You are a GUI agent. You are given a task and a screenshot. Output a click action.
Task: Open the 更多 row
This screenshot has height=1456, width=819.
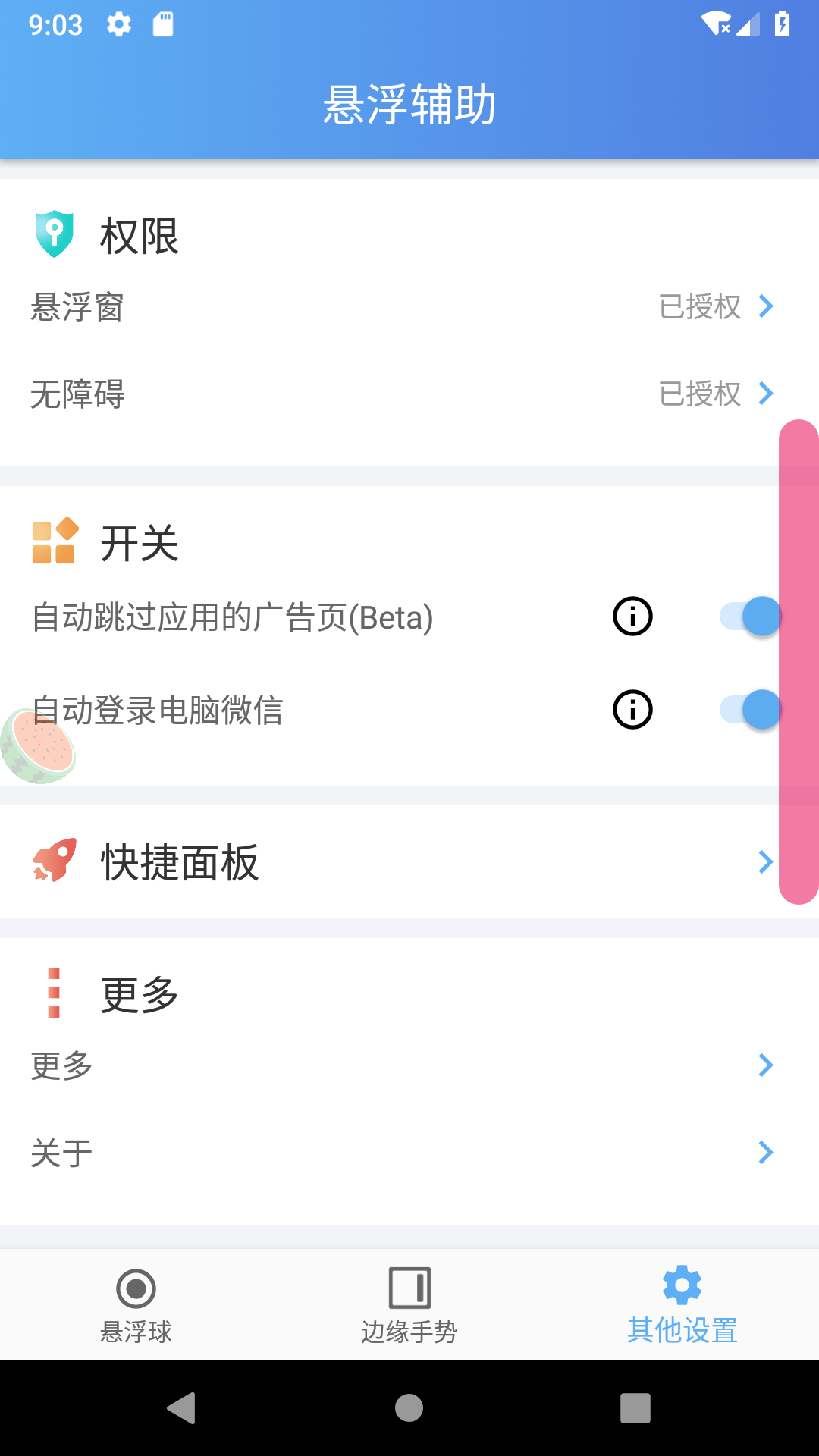[x=409, y=1065]
